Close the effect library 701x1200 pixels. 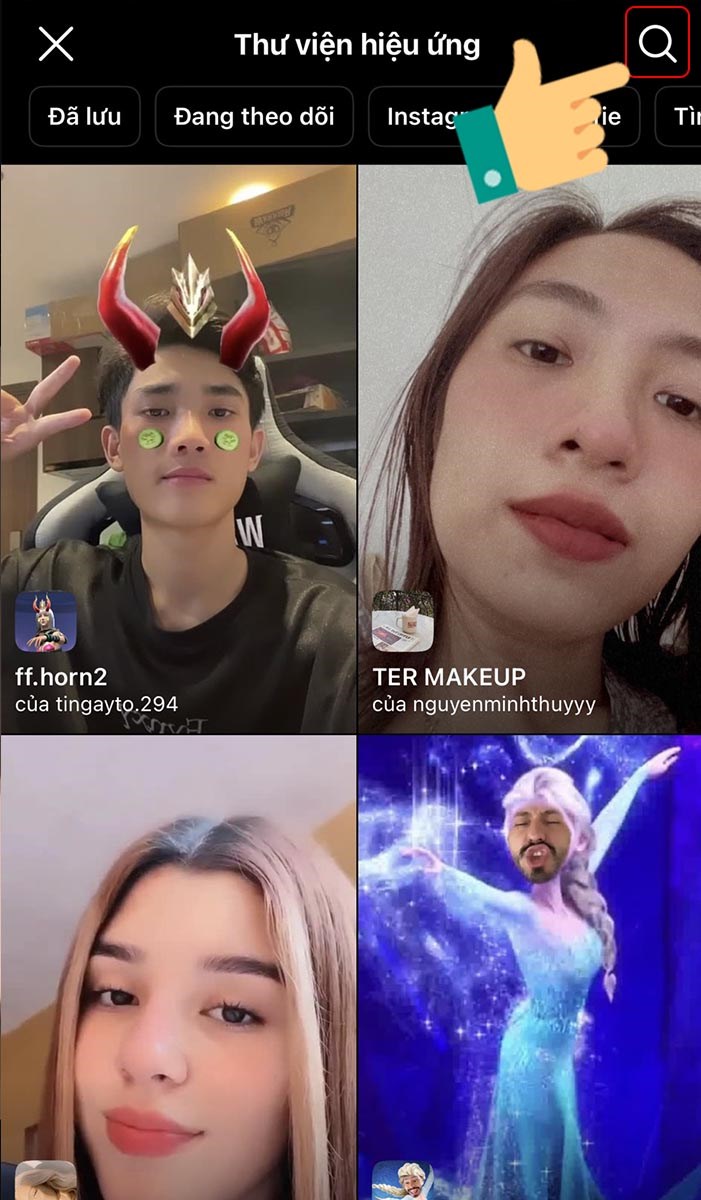pos(56,44)
